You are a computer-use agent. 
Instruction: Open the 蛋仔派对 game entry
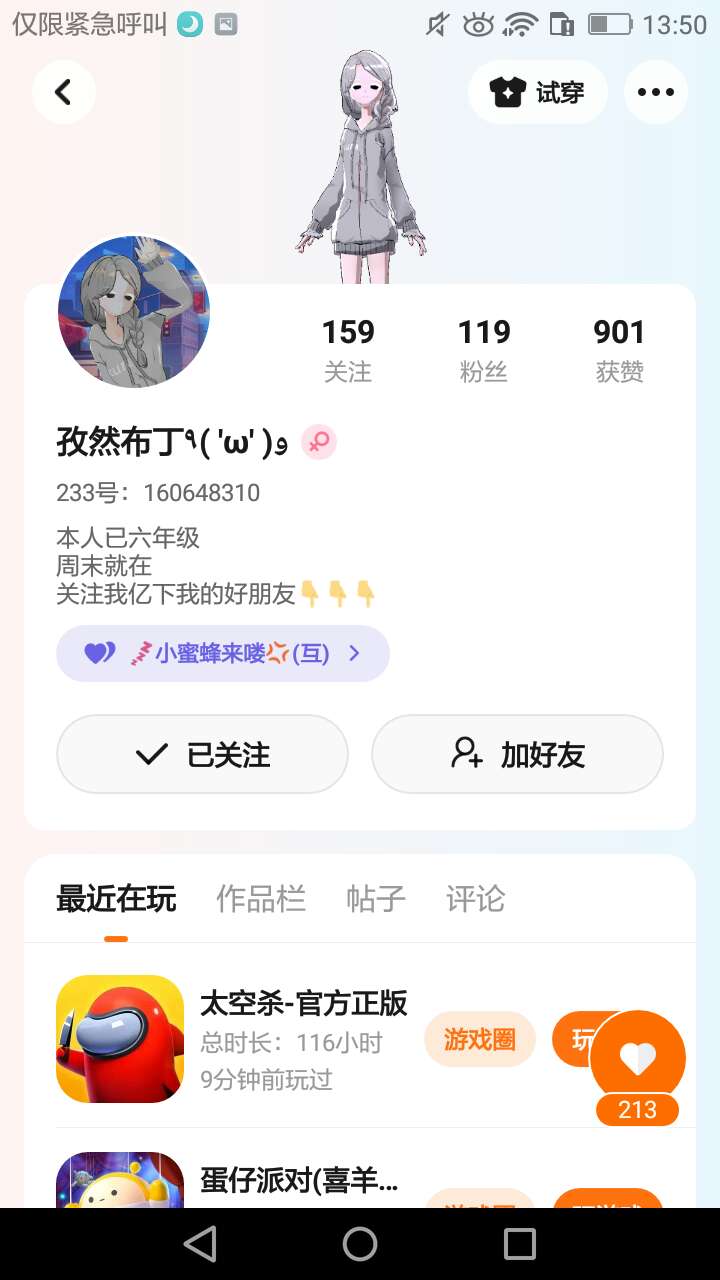pos(299,1181)
